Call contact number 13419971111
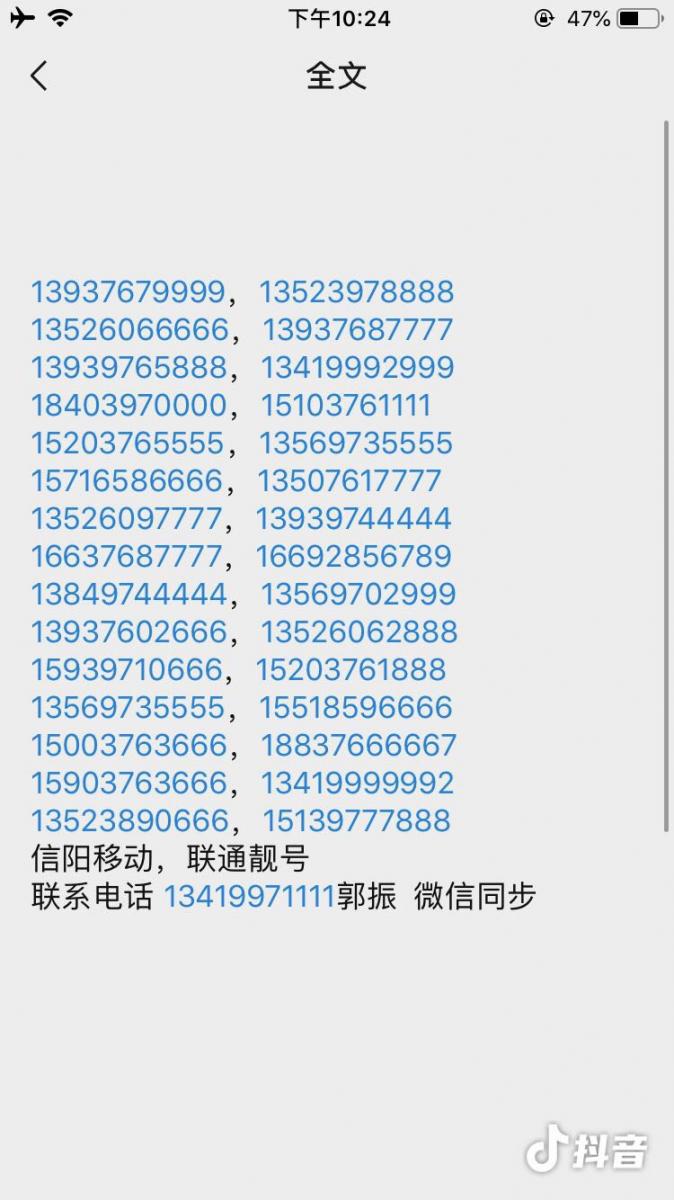The image size is (674, 1200). pos(248,896)
